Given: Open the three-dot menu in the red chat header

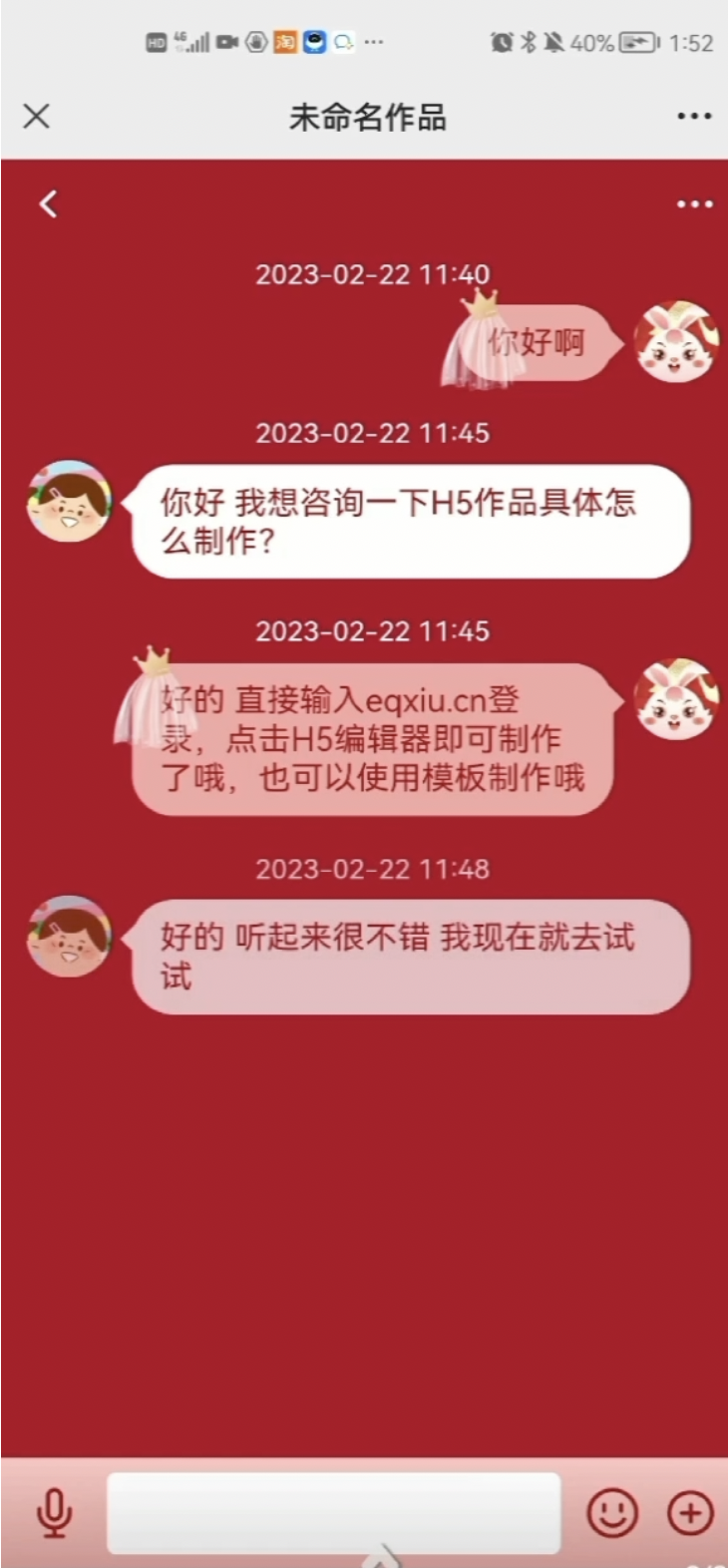Looking at the screenshot, I should tap(694, 204).
